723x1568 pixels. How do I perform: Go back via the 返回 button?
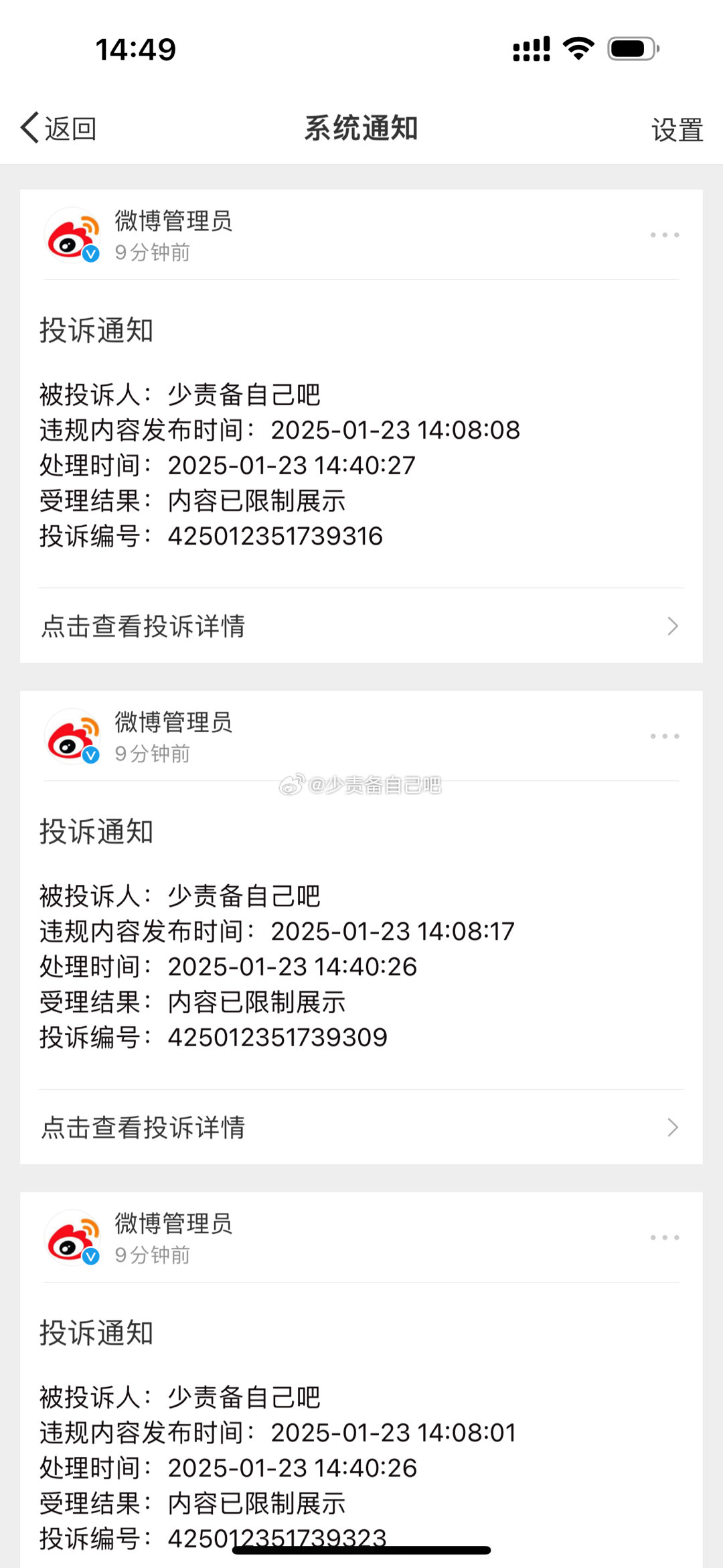tap(59, 128)
